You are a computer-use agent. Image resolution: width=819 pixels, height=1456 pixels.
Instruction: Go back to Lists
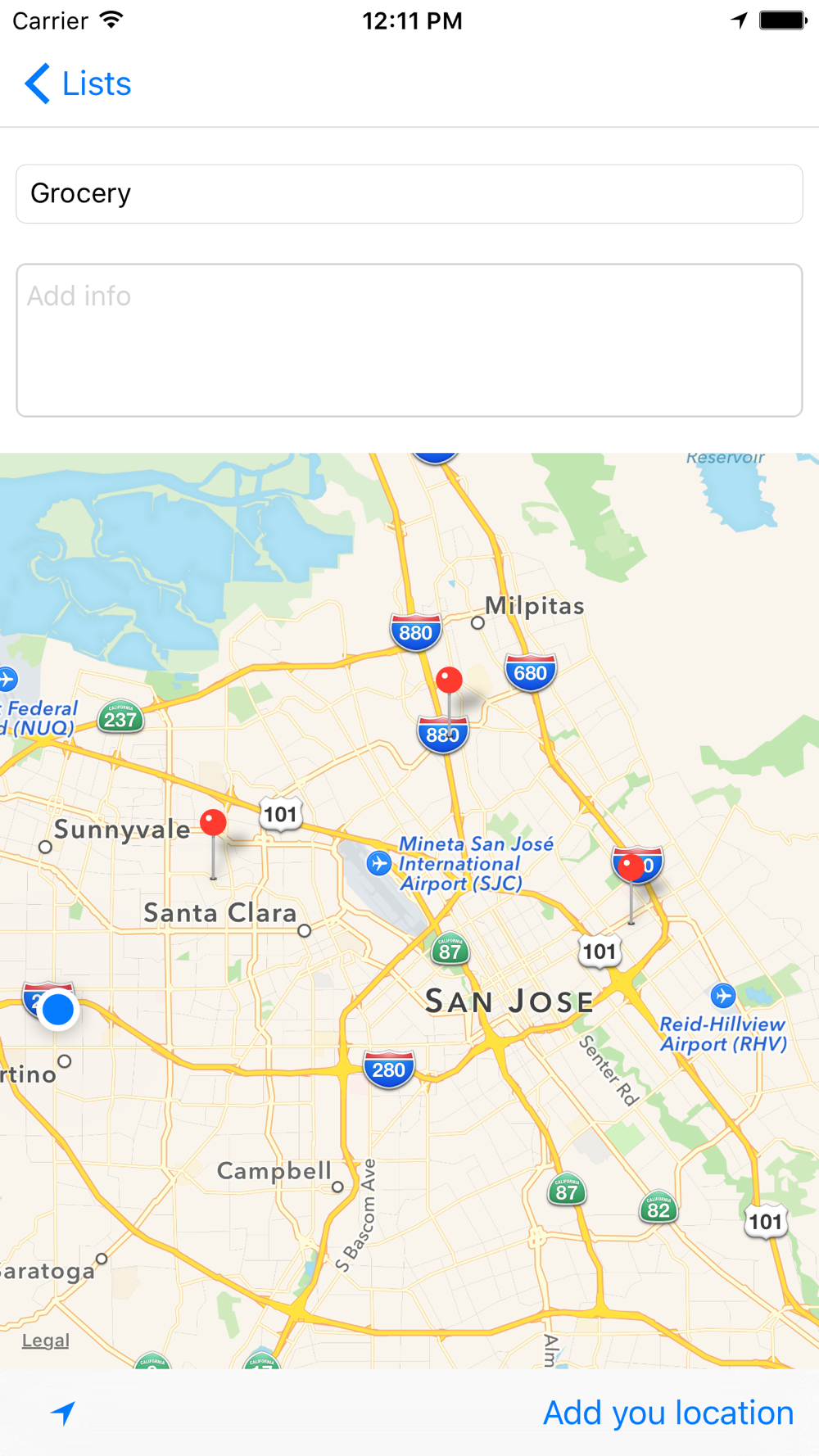[x=78, y=84]
